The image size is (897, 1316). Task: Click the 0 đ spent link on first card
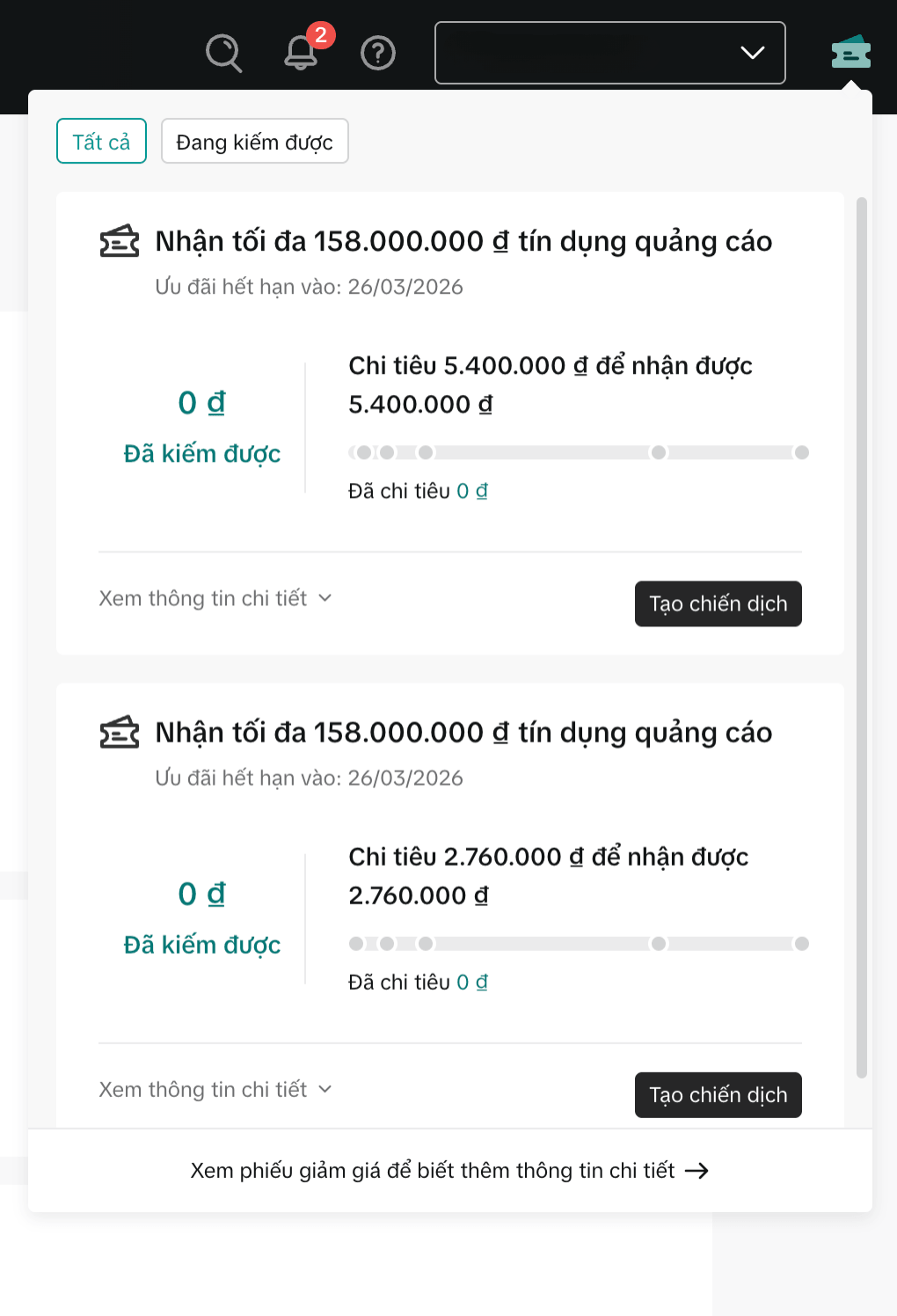[x=473, y=491]
